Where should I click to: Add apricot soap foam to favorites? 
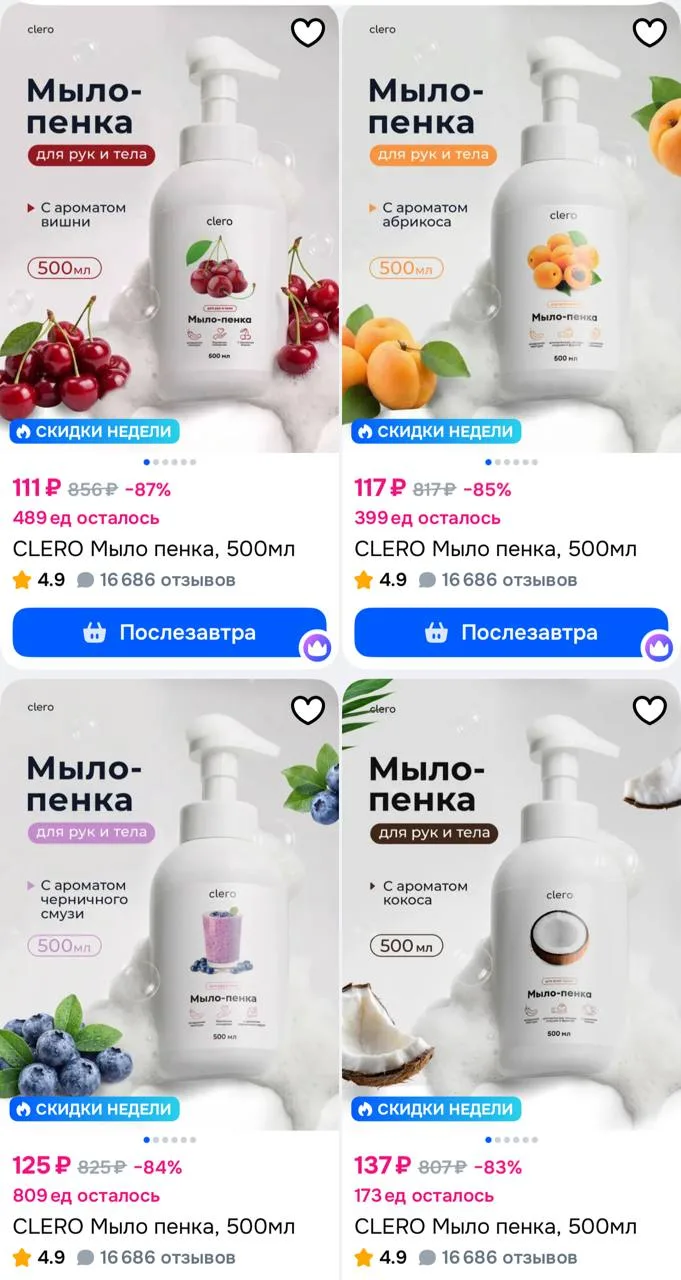tap(650, 32)
